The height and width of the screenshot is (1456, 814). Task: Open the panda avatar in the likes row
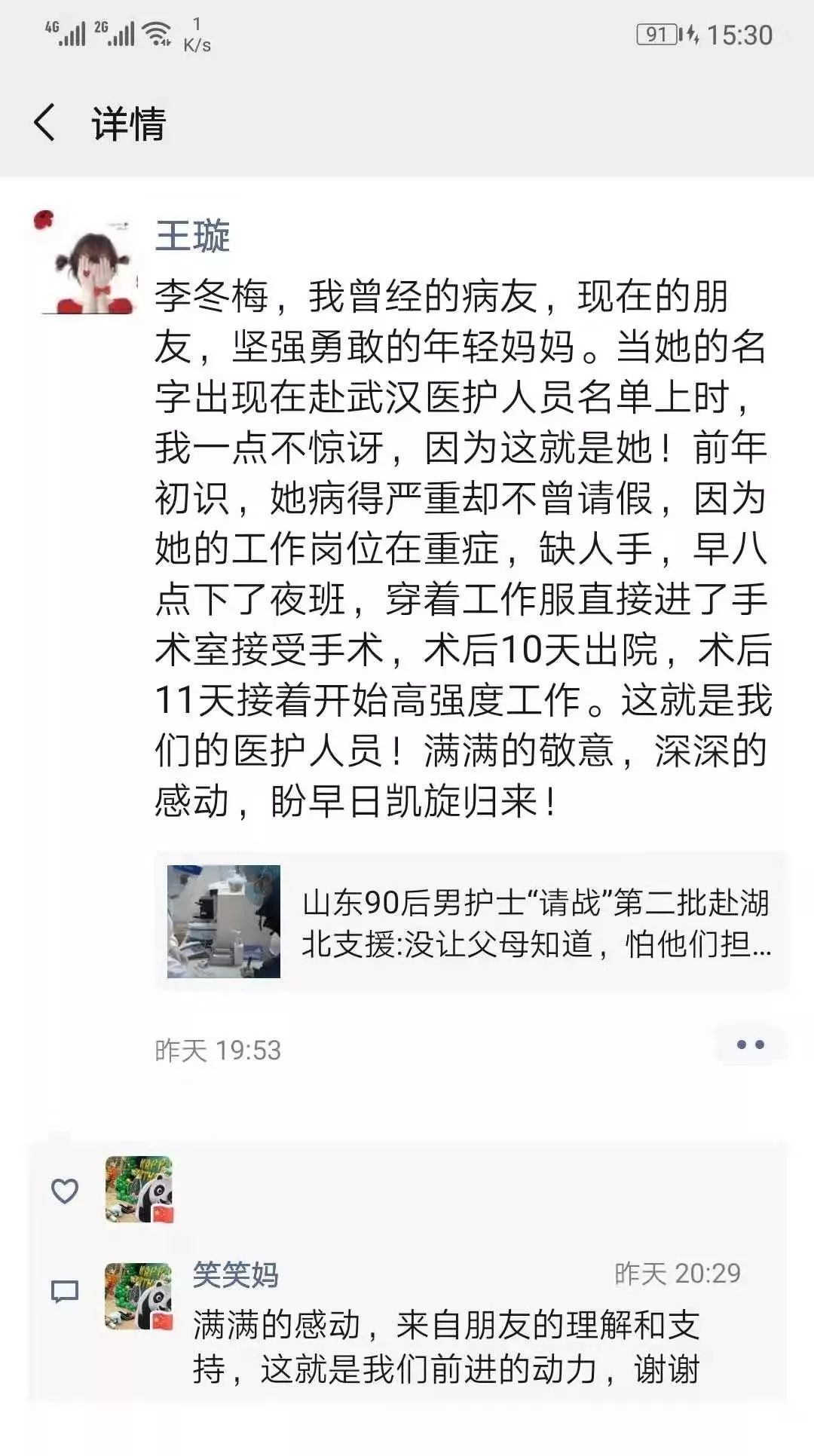coord(139,1190)
